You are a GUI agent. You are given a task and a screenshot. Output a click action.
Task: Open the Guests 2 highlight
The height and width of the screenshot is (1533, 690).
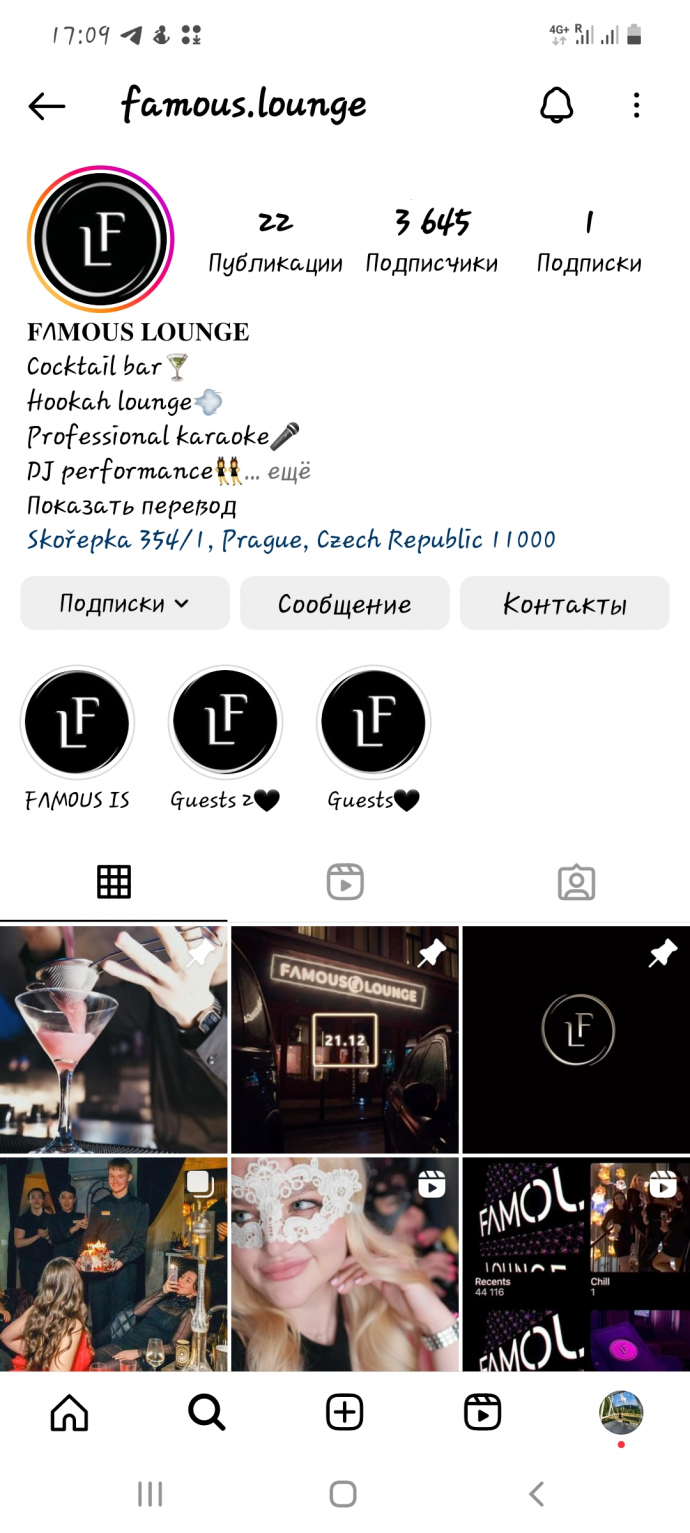(x=225, y=723)
